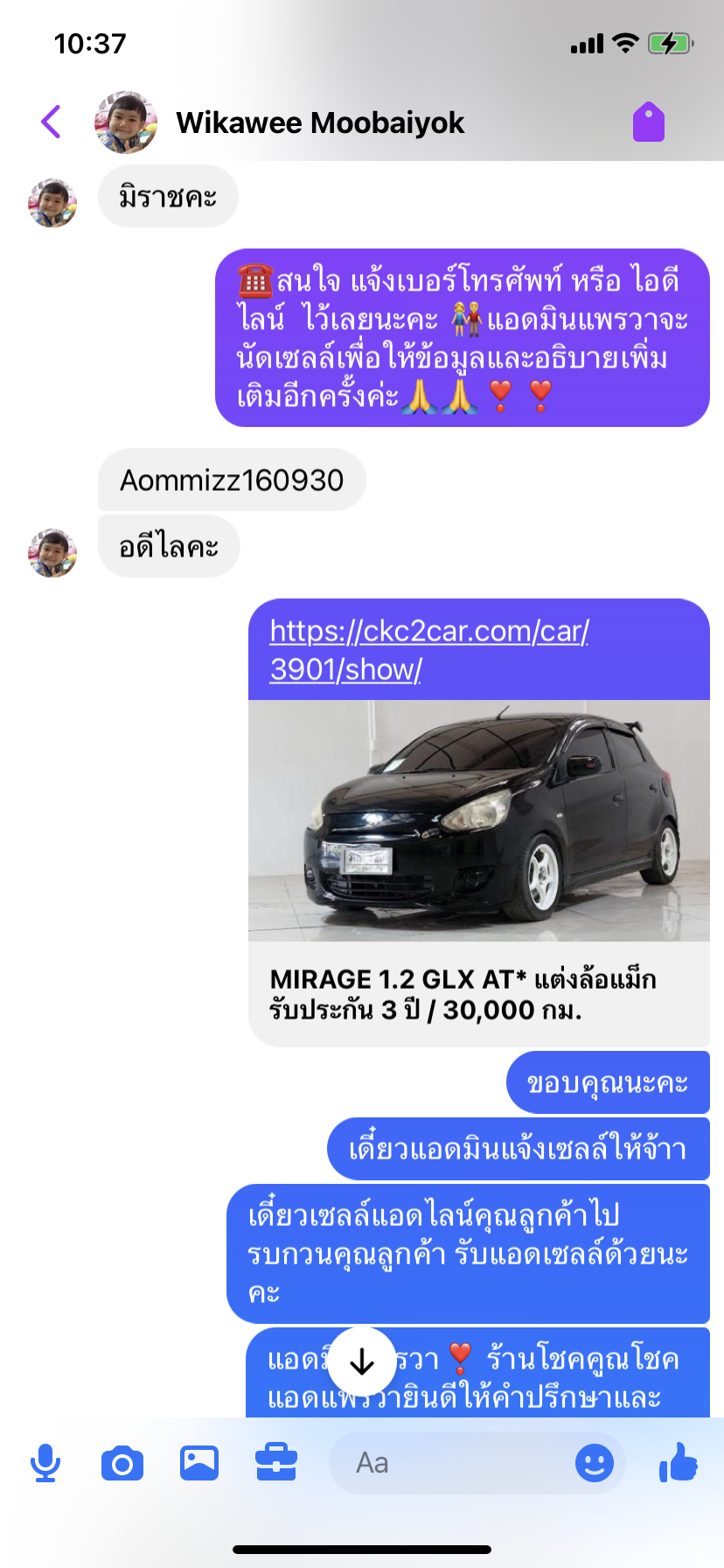724x1568 pixels.
Task: Open the emoji smiley picker
Action: 595,1463
